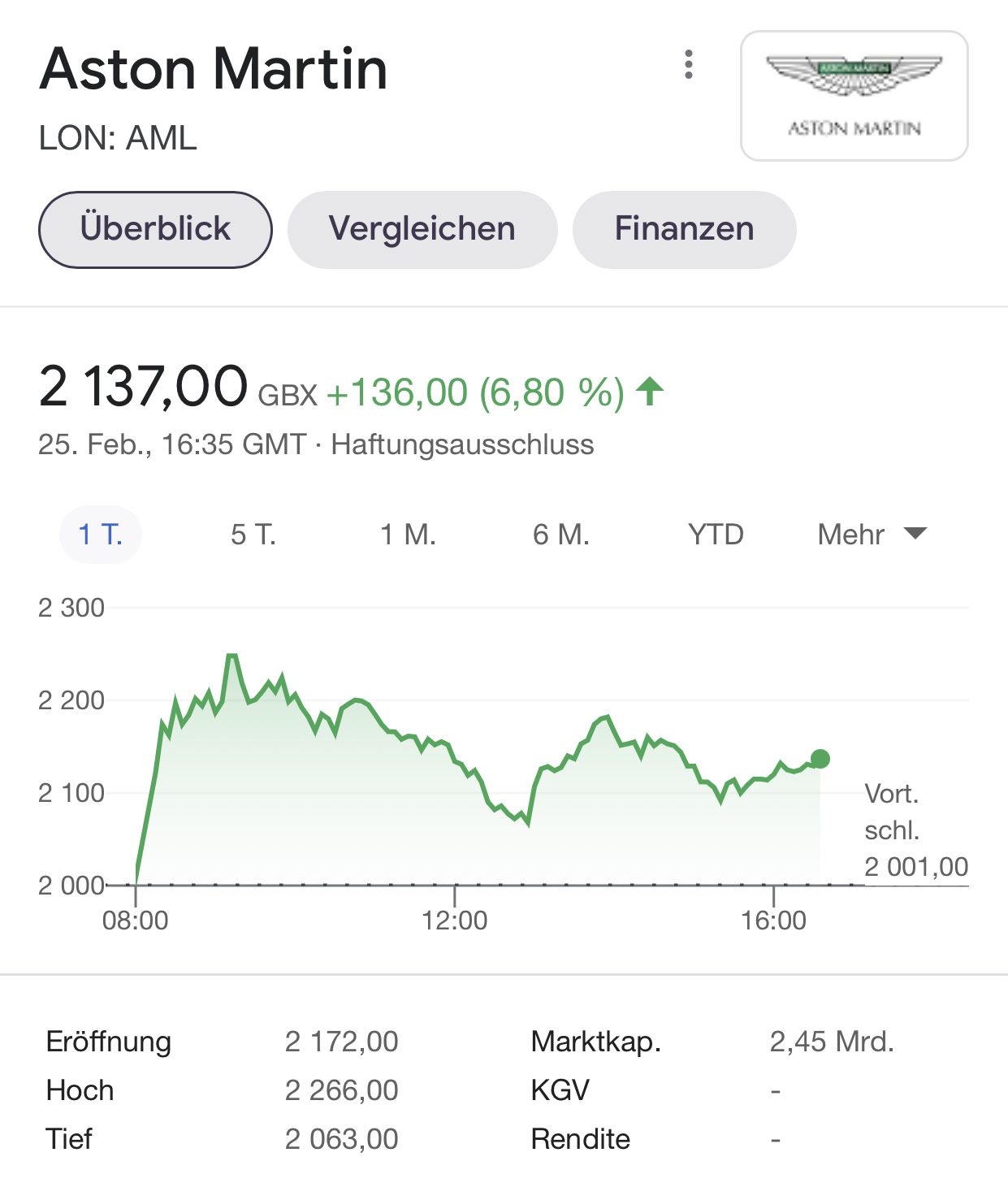Screen dimensions: 1008x1187
Task: Switch to the Vergleichen tab
Action: click(x=422, y=229)
